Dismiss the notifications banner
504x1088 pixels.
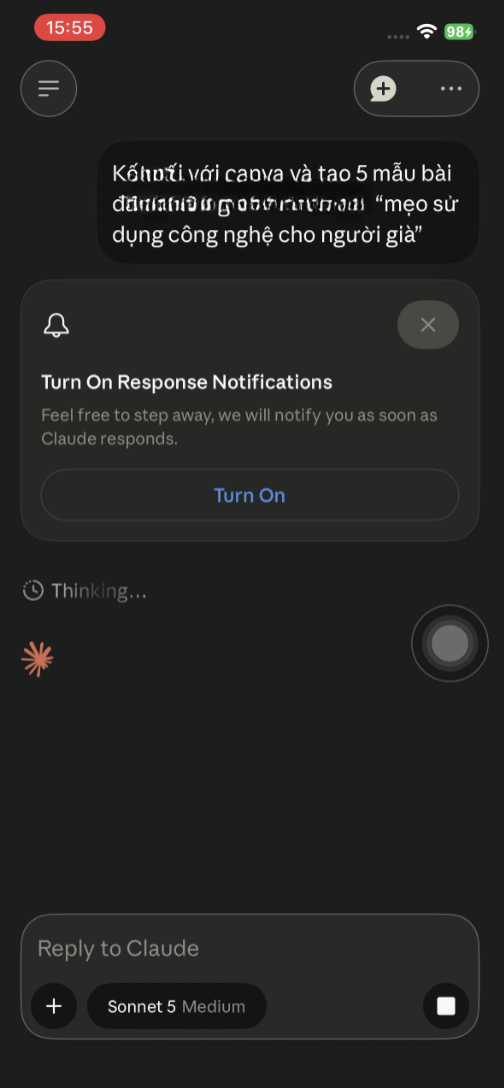coord(428,324)
